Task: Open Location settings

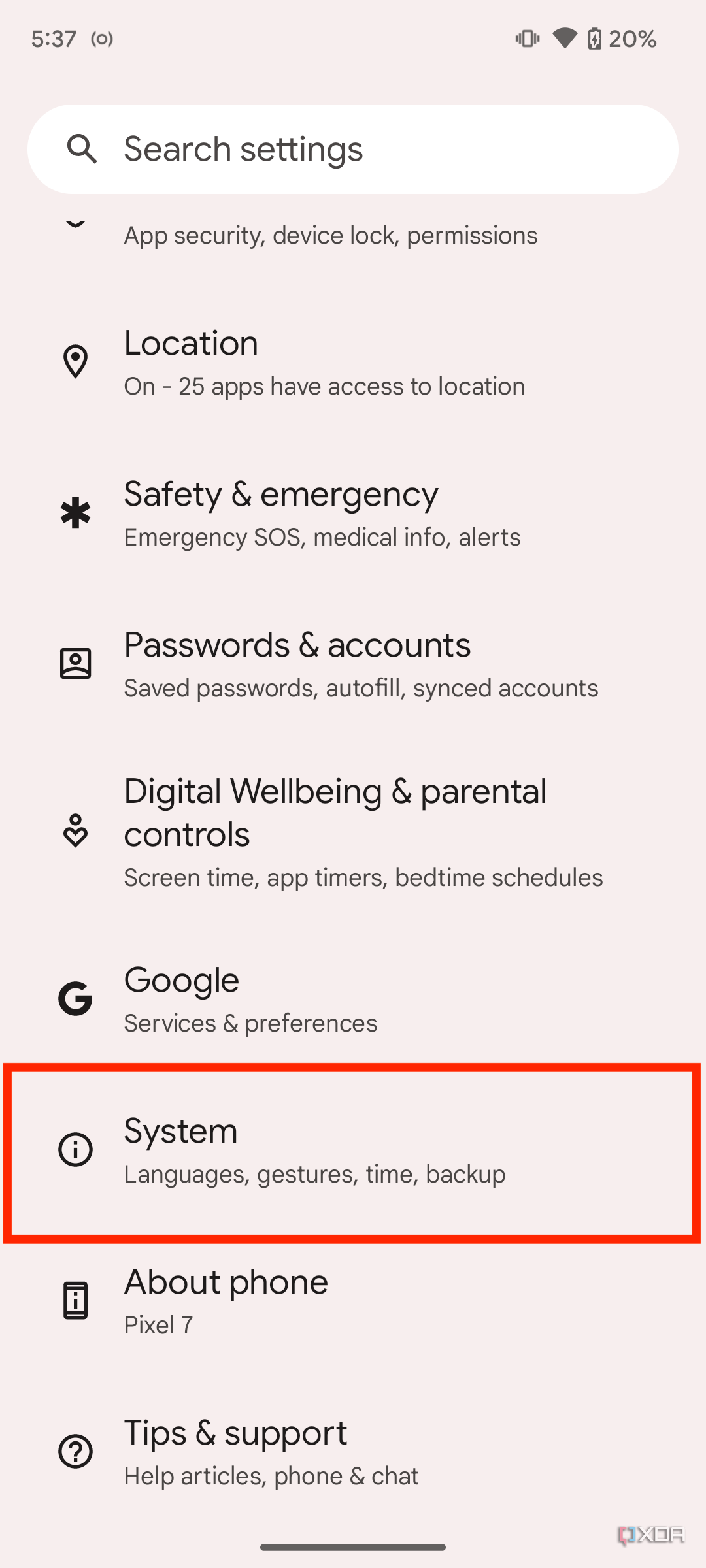Action: (353, 363)
